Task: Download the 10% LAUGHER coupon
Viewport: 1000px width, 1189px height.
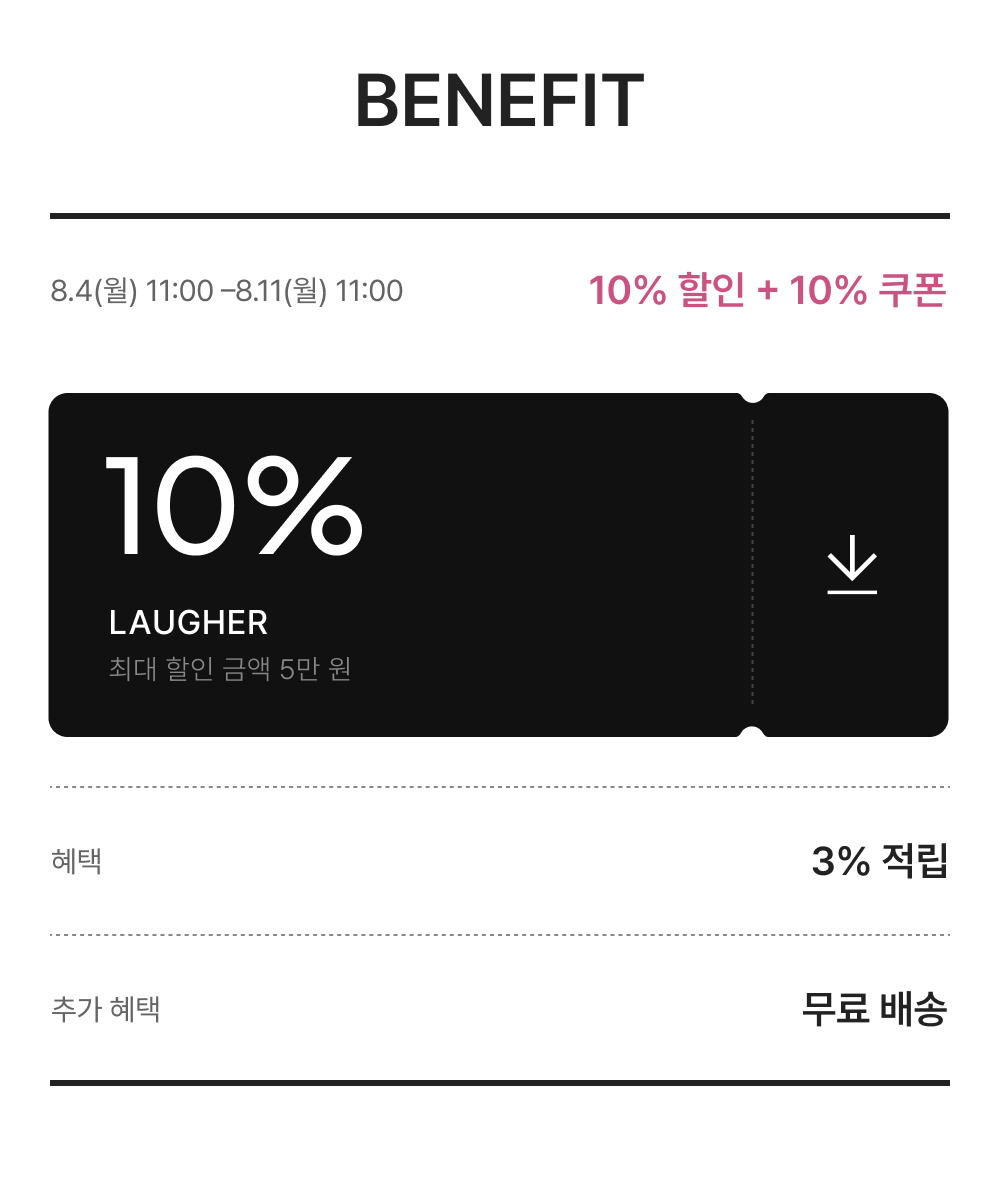Action: [852, 565]
